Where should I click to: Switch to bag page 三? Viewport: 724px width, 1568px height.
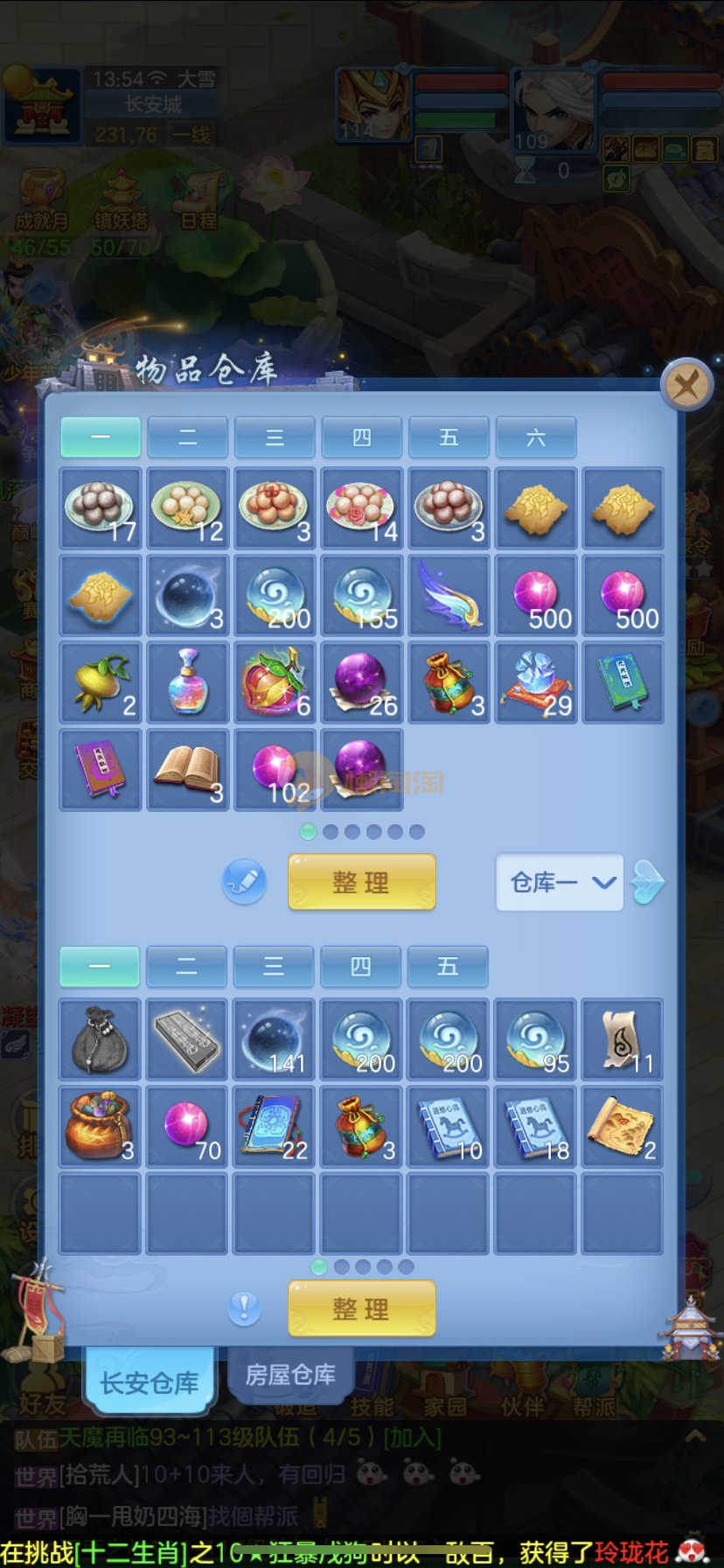point(273,966)
